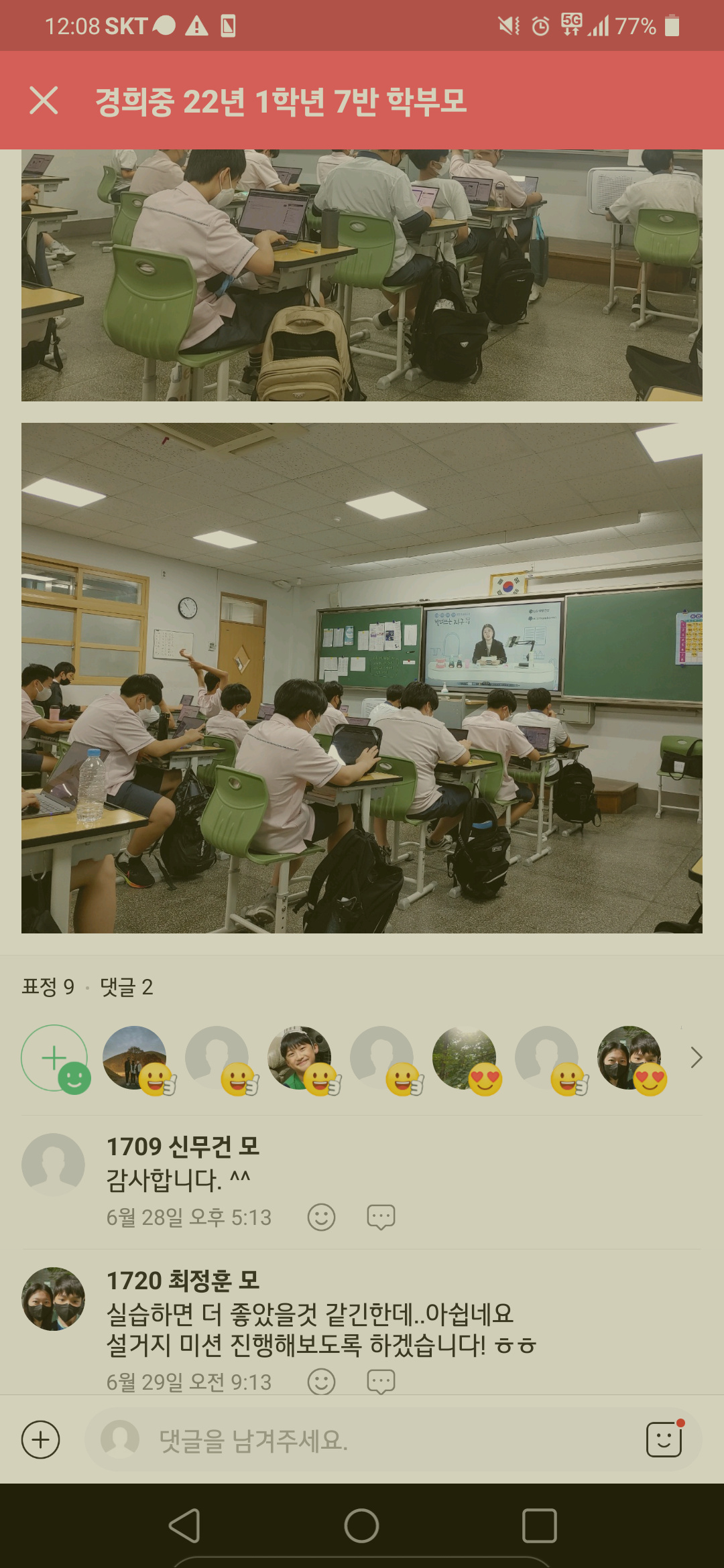The width and height of the screenshot is (724, 1568).
Task: Open the attachment plus button
Action: (x=41, y=1440)
